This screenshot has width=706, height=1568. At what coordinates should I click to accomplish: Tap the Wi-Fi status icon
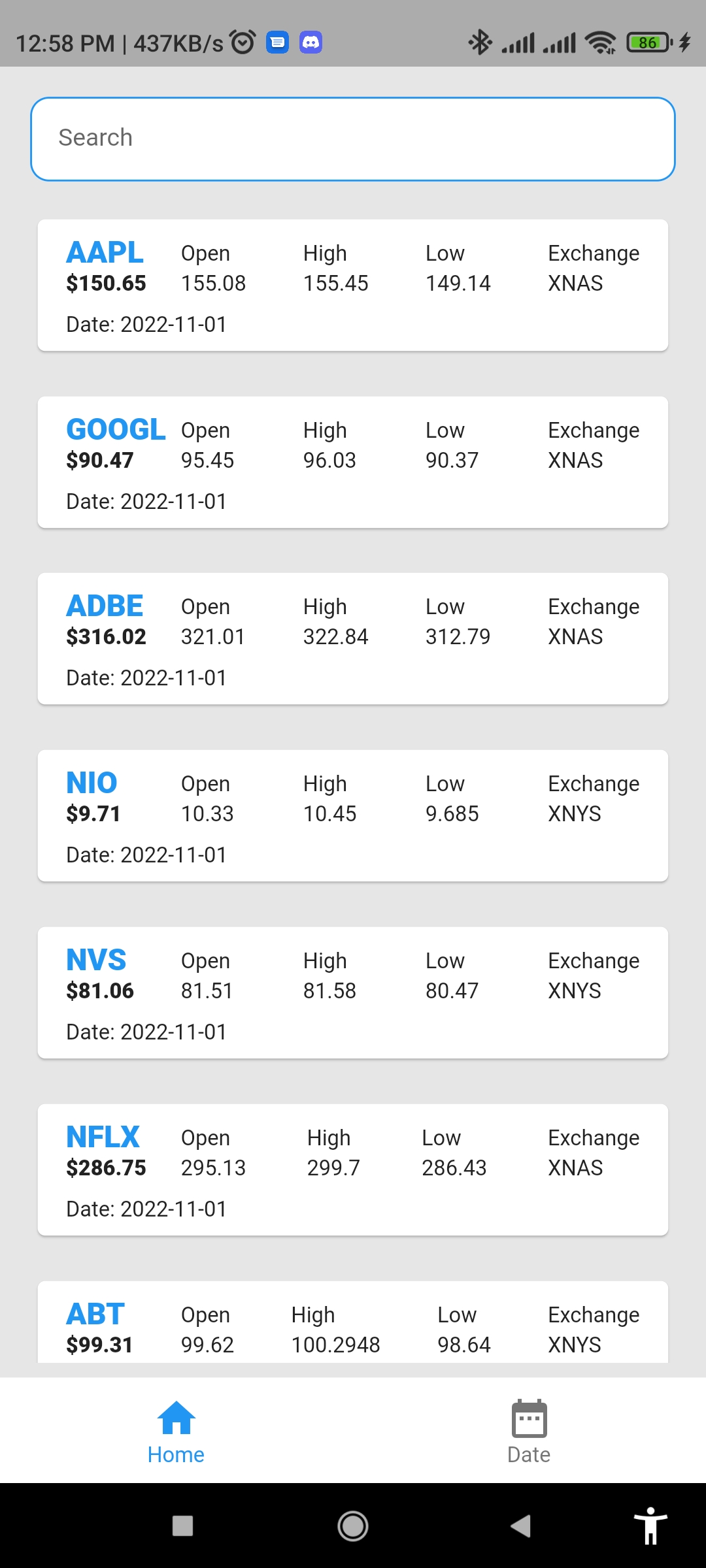click(x=599, y=42)
